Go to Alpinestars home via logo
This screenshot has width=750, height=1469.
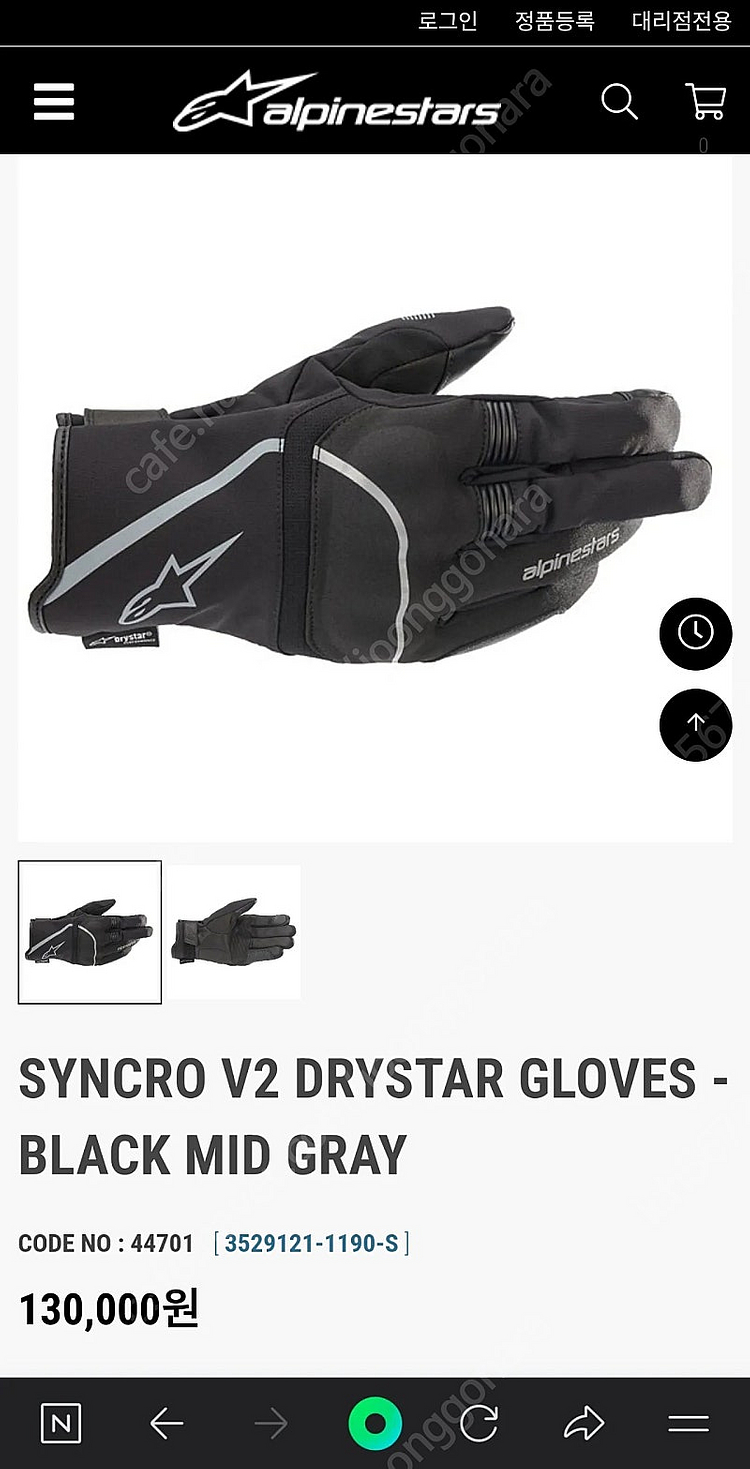click(336, 102)
